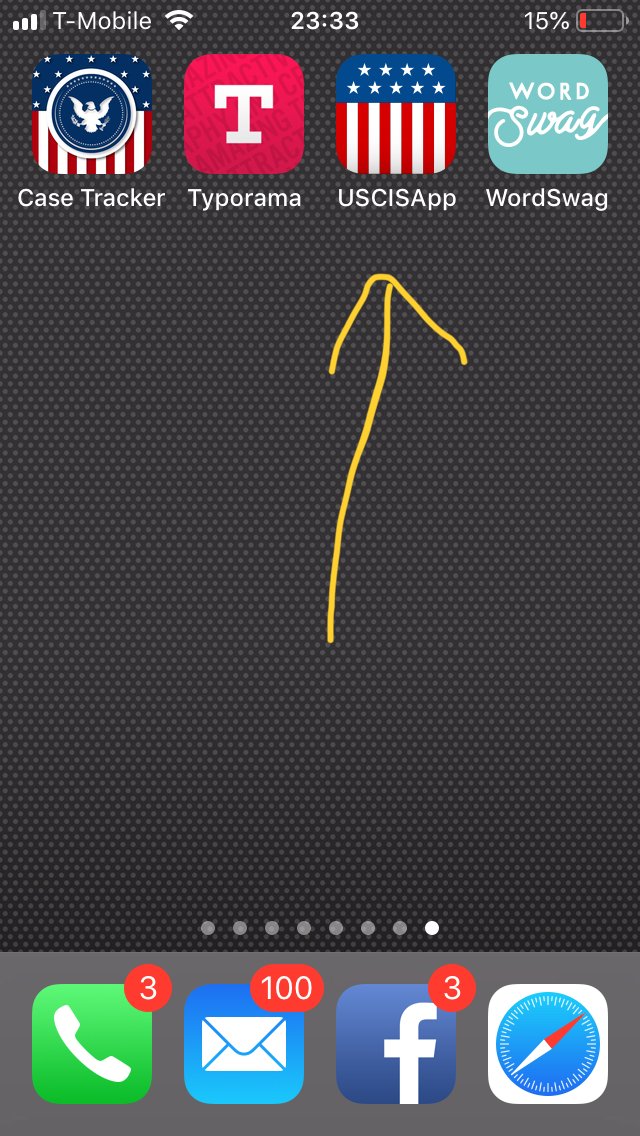The height and width of the screenshot is (1136, 640).
Task: Open the Safari browser
Action: click(548, 1043)
